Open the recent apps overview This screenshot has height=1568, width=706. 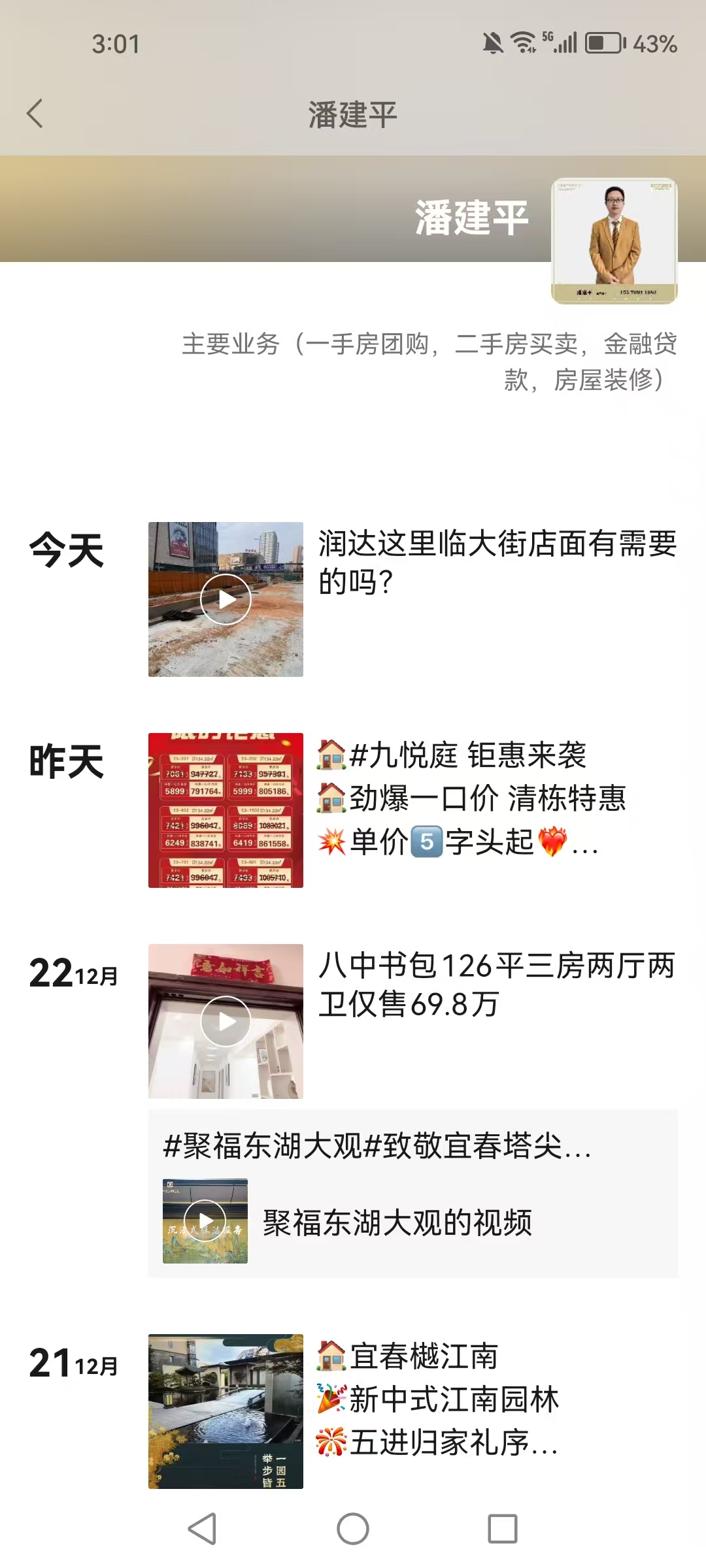pyautogui.click(x=503, y=1529)
